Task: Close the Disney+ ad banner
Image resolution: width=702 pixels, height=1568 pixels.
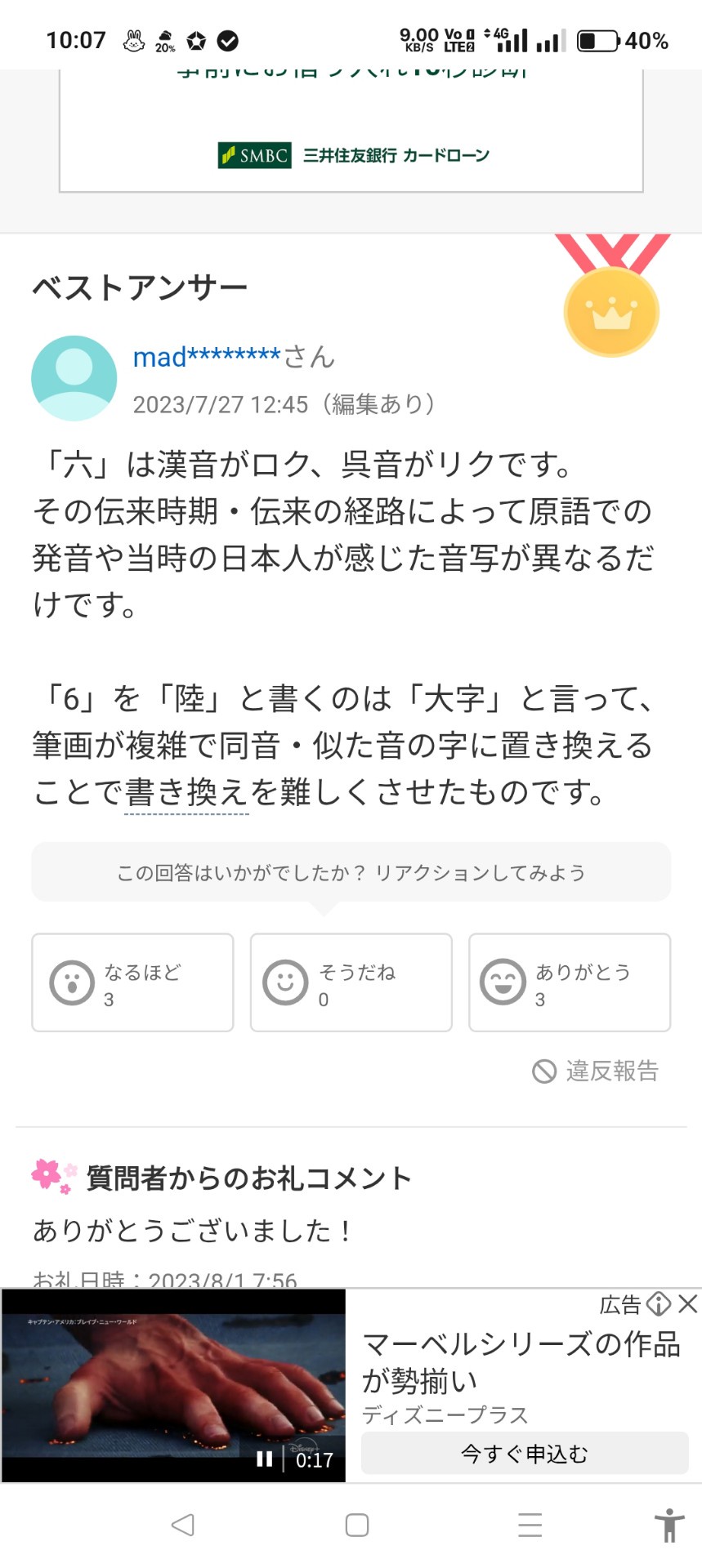Action: (x=688, y=1304)
